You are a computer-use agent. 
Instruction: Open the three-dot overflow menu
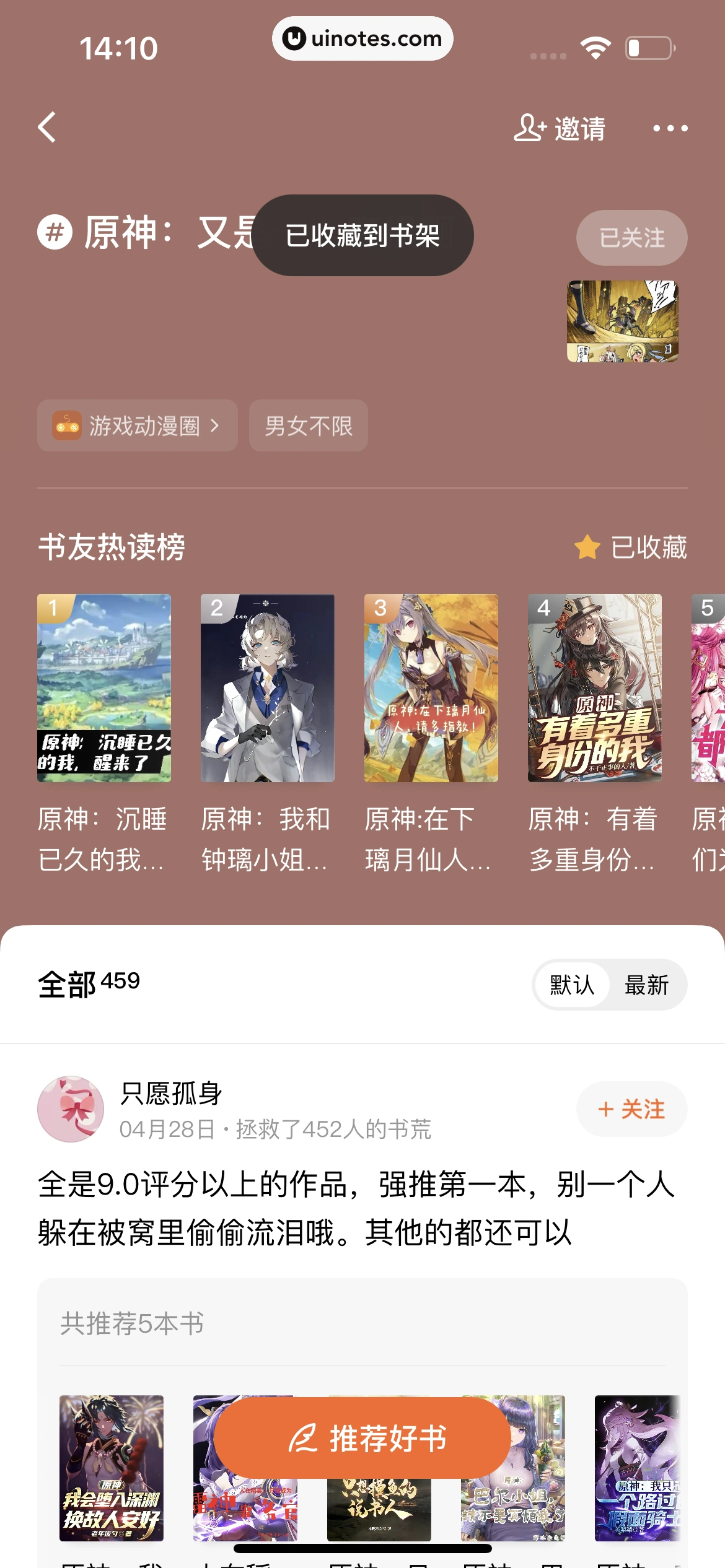670,129
